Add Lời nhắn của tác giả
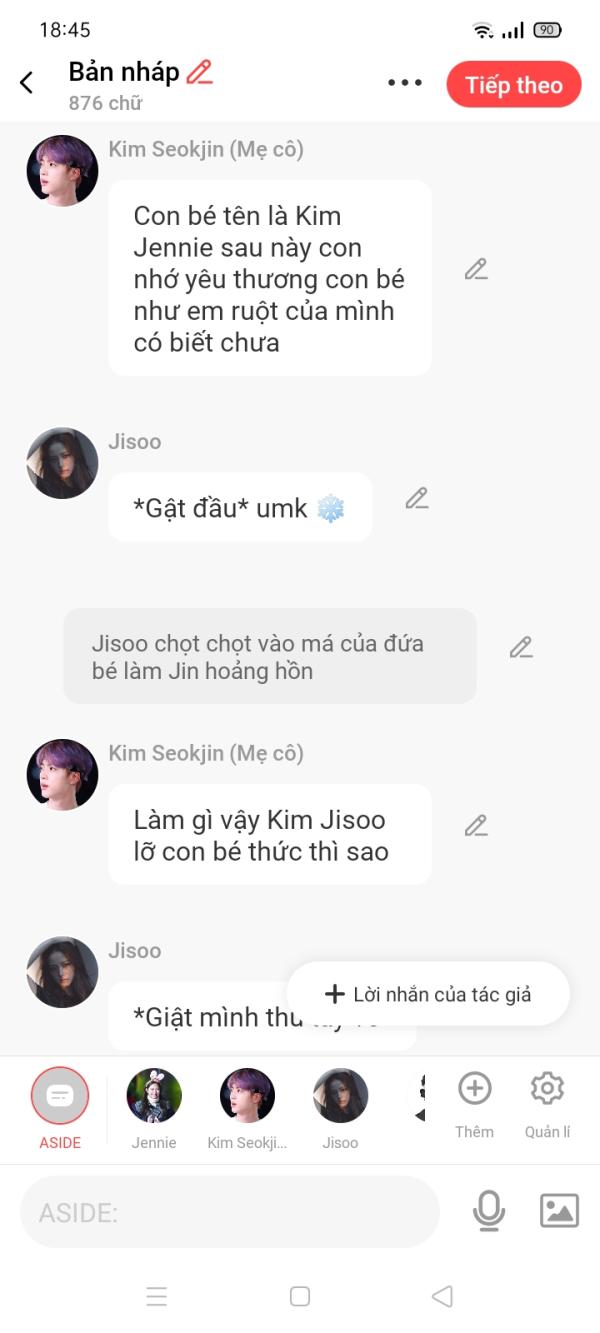 428,994
